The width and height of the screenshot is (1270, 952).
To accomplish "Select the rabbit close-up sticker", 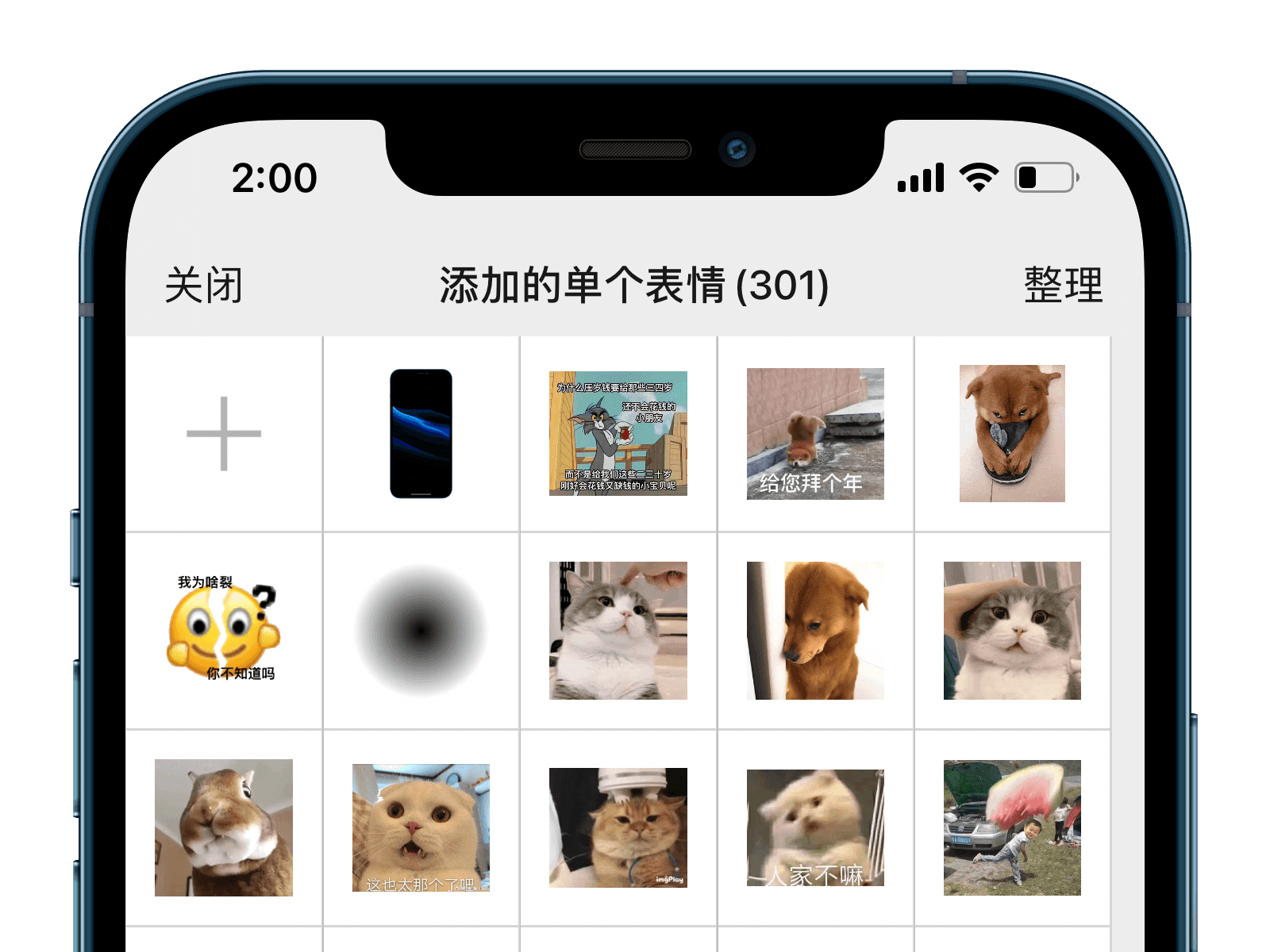I will click(x=224, y=827).
